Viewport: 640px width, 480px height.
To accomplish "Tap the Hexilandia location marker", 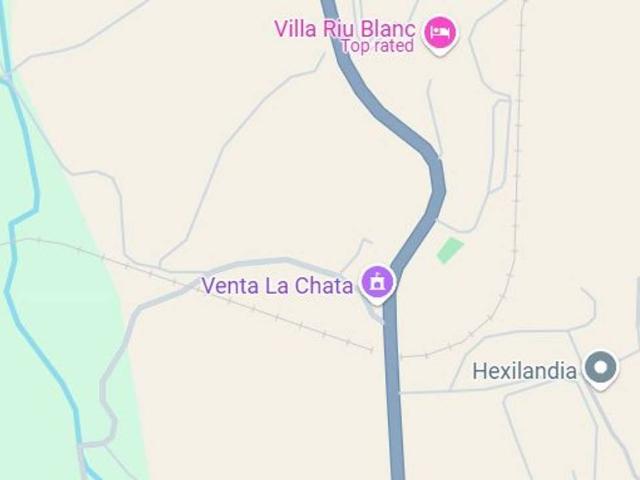I will point(600,369).
